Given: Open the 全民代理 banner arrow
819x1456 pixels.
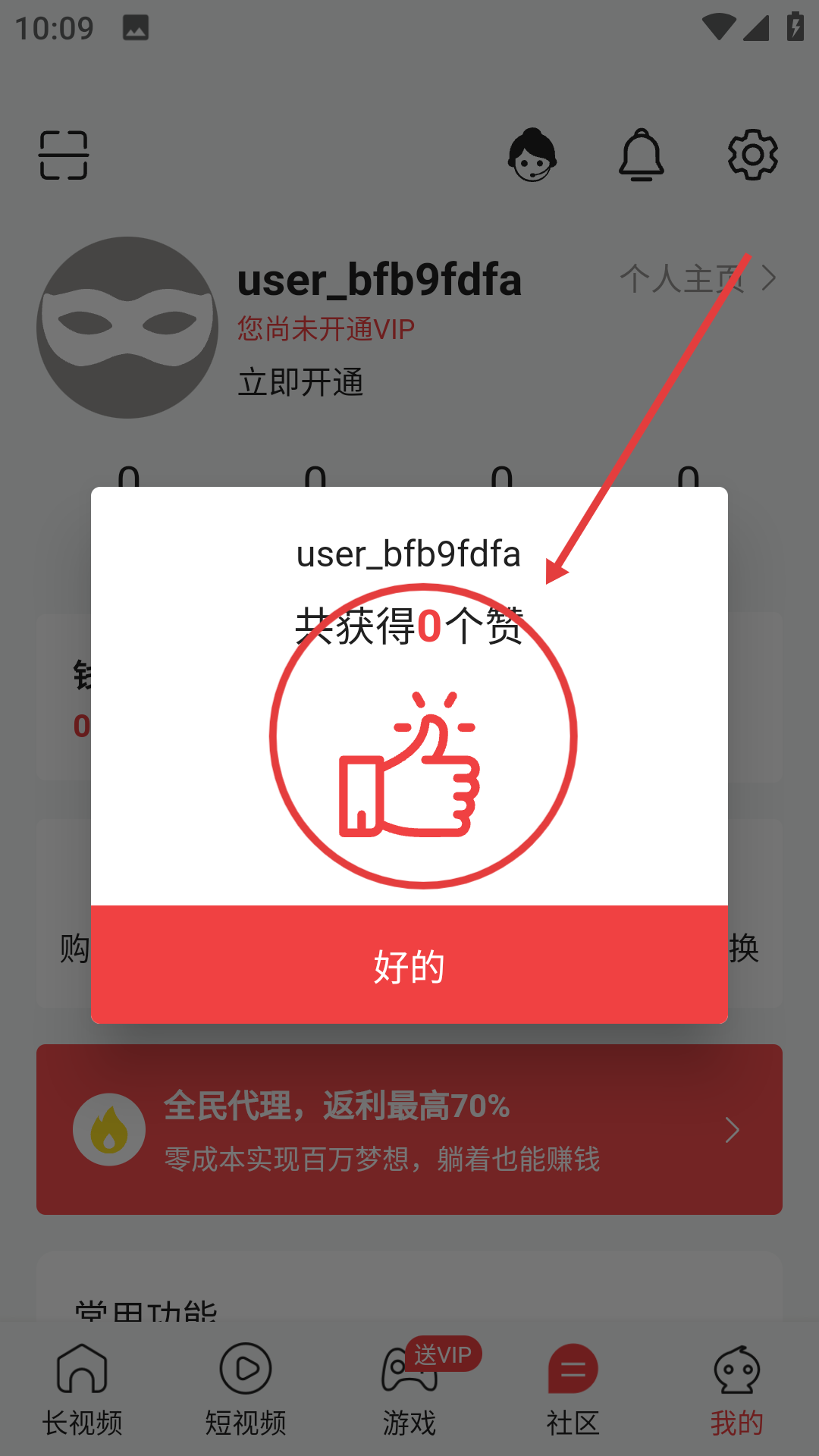Looking at the screenshot, I should tap(733, 1129).
